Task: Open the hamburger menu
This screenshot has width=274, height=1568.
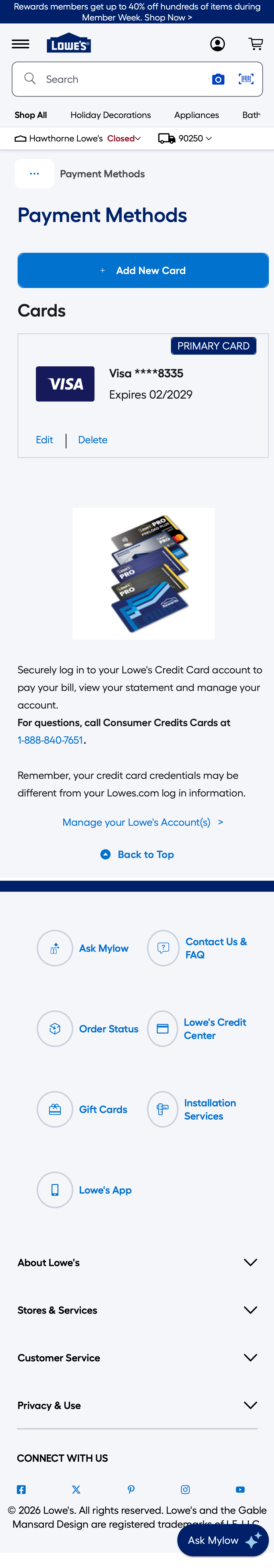Action: (21, 44)
